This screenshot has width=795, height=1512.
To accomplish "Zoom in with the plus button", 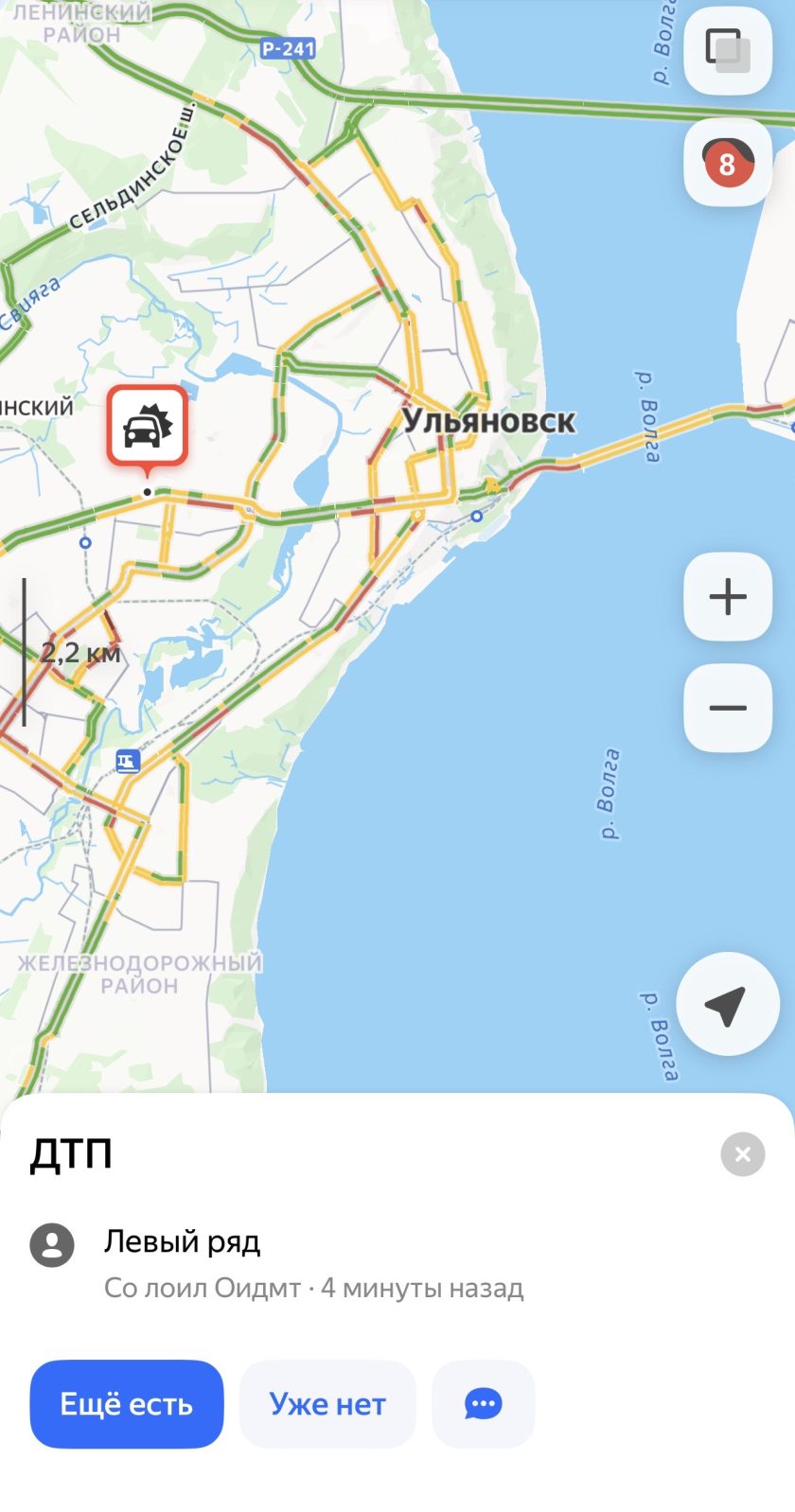I will pos(727,597).
